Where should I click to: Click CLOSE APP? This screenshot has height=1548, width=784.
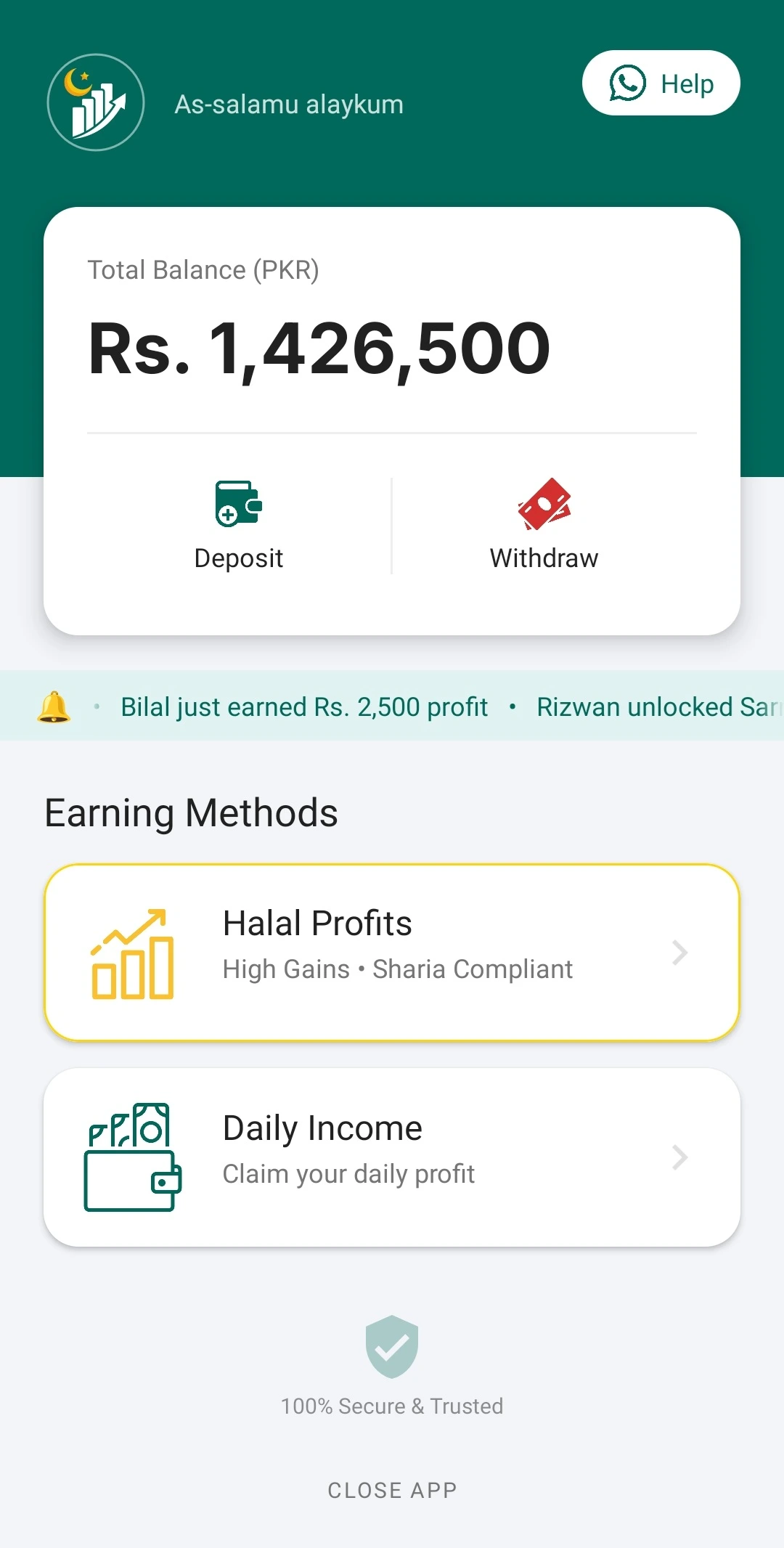point(391,1490)
